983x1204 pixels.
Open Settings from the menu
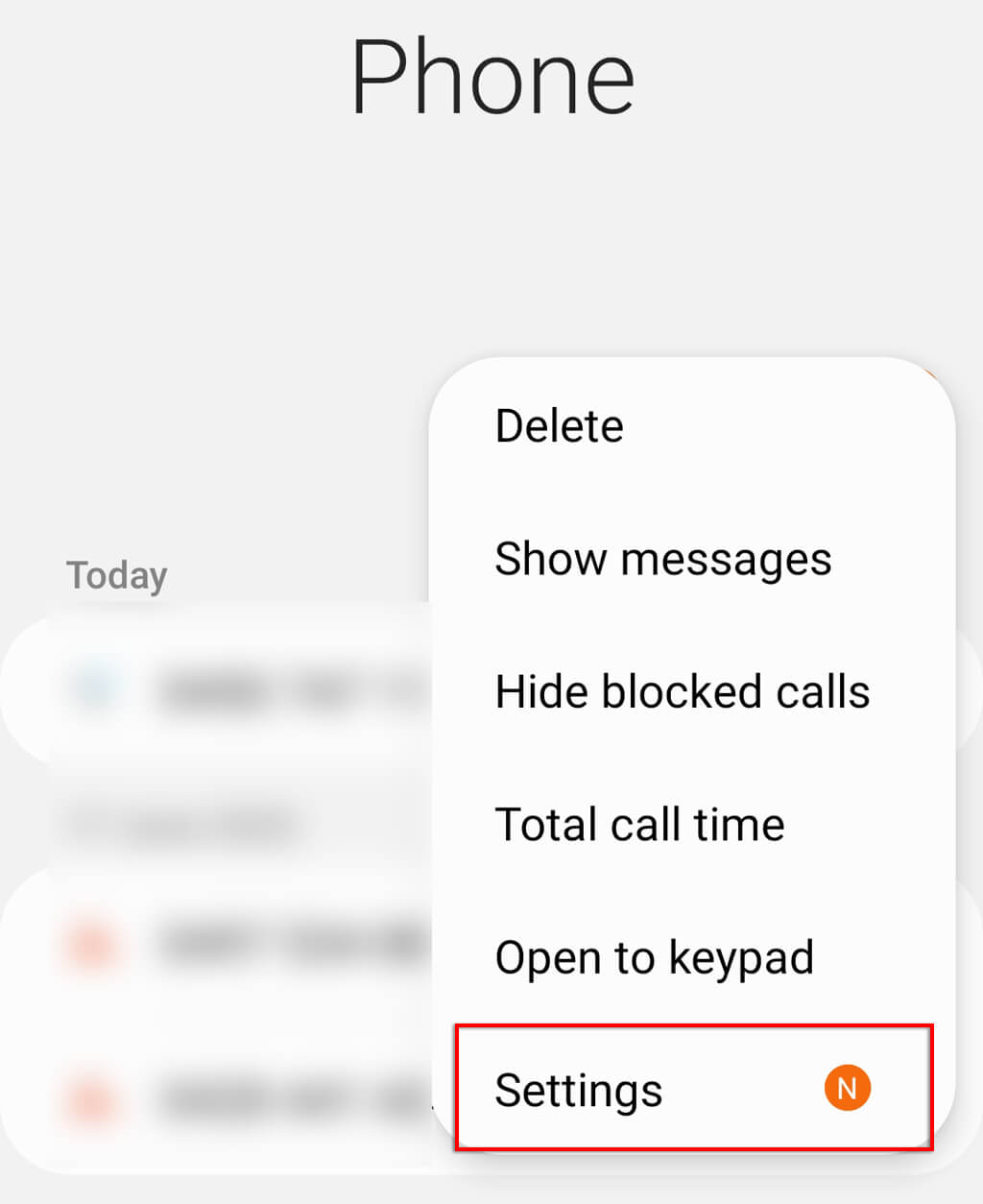tap(579, 1090)
